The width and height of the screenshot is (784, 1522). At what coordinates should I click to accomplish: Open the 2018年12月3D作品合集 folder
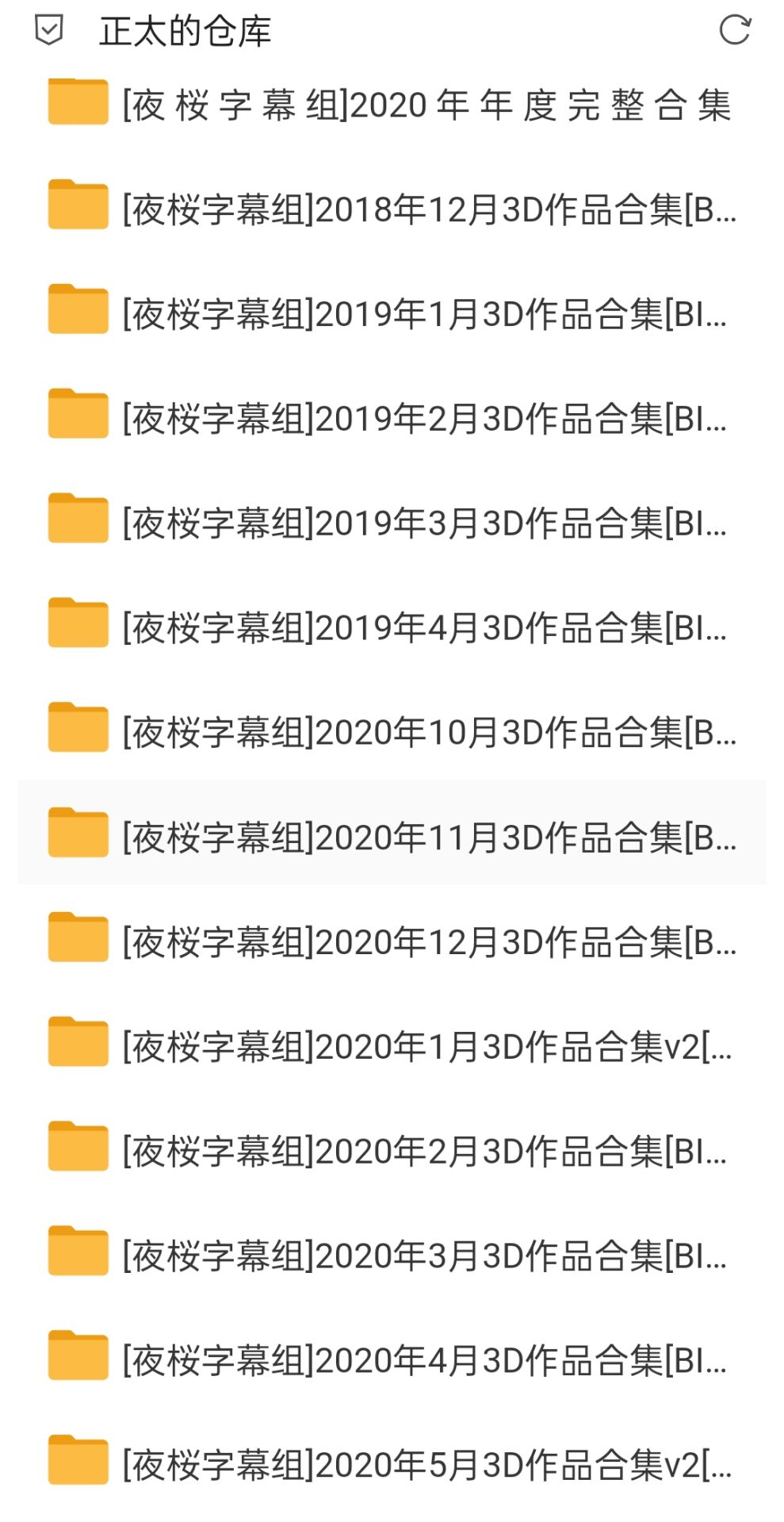pyautogui.click(x=428, y=210)
